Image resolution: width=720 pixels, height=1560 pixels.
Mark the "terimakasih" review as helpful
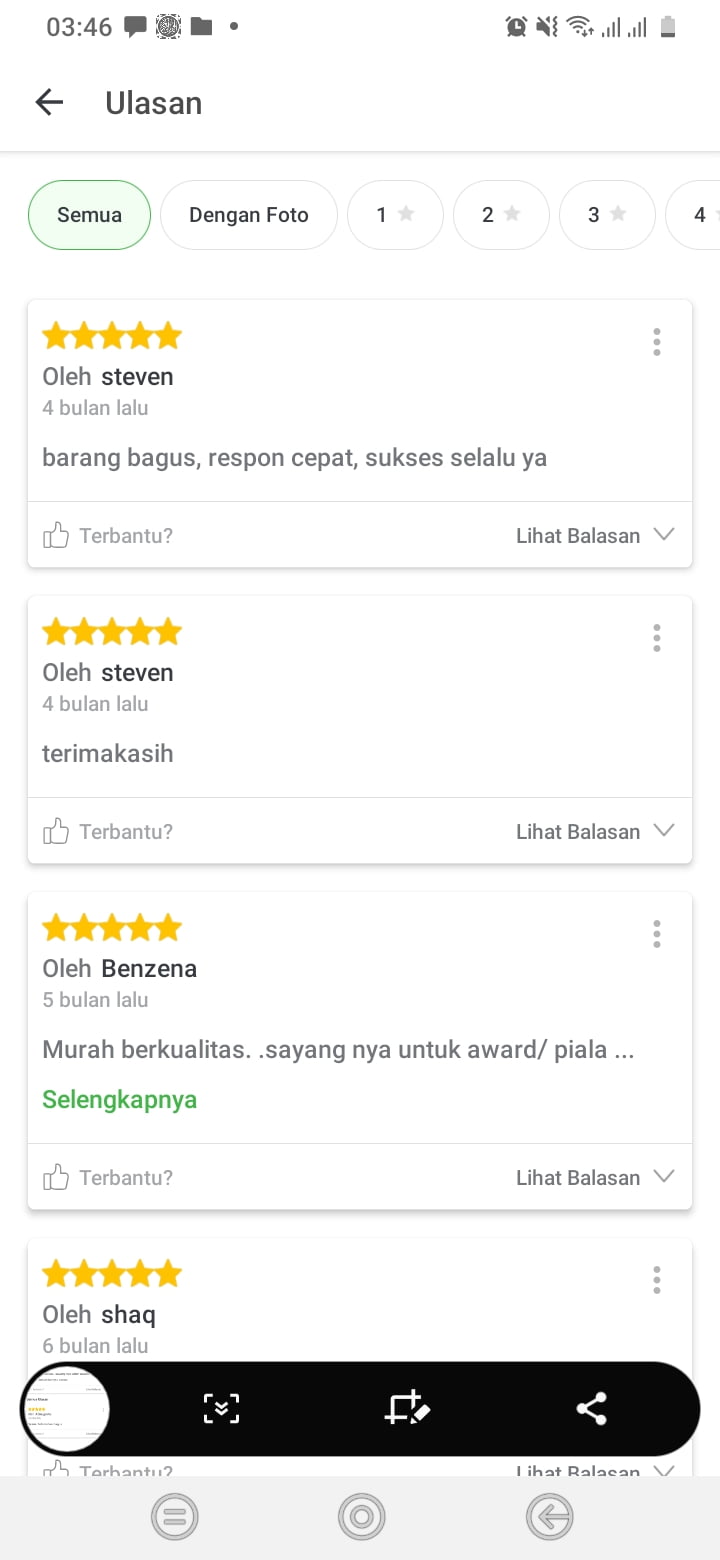(x=108, y=832)
